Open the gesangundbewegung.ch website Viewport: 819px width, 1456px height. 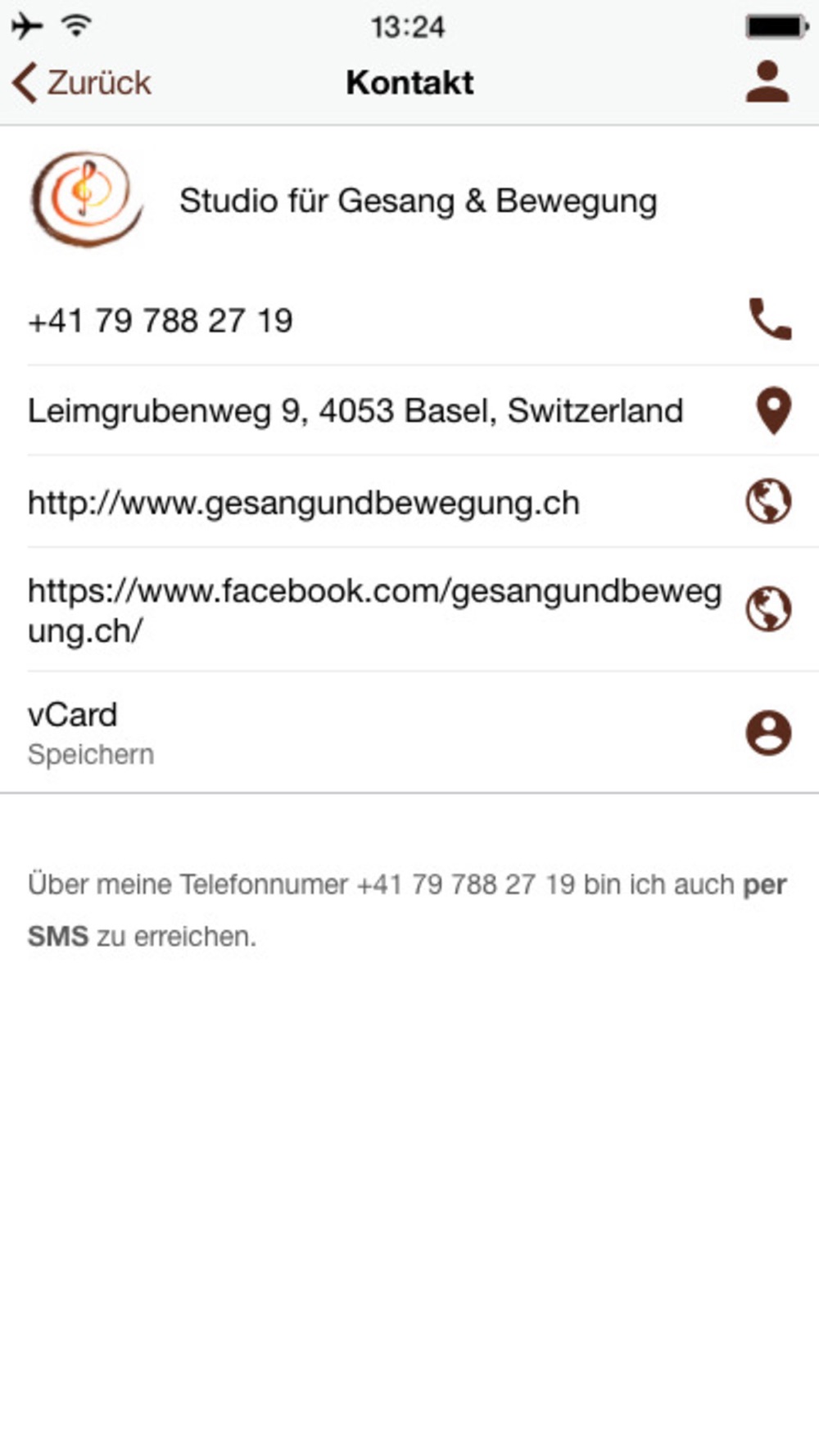coord(409,501)
